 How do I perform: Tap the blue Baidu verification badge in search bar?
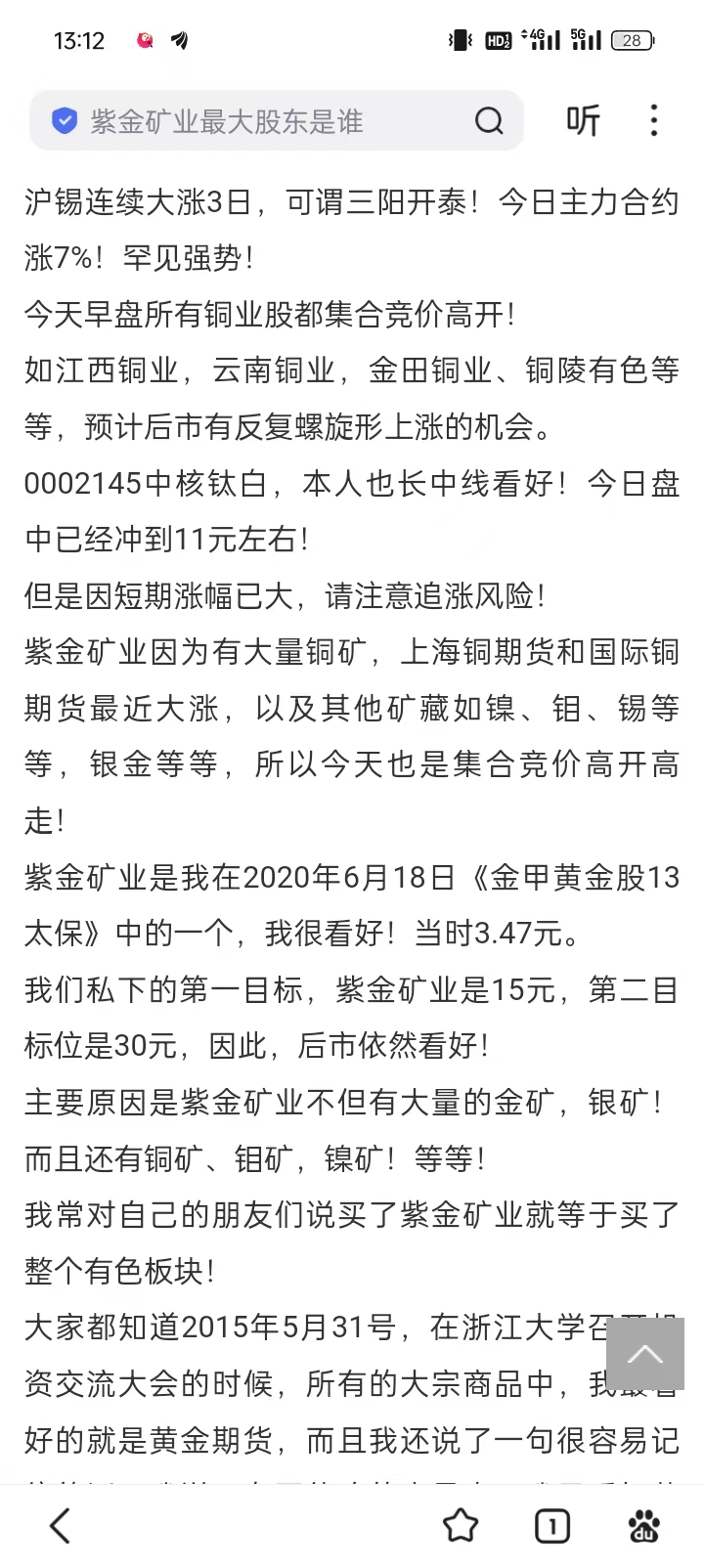tap(64, 121)
